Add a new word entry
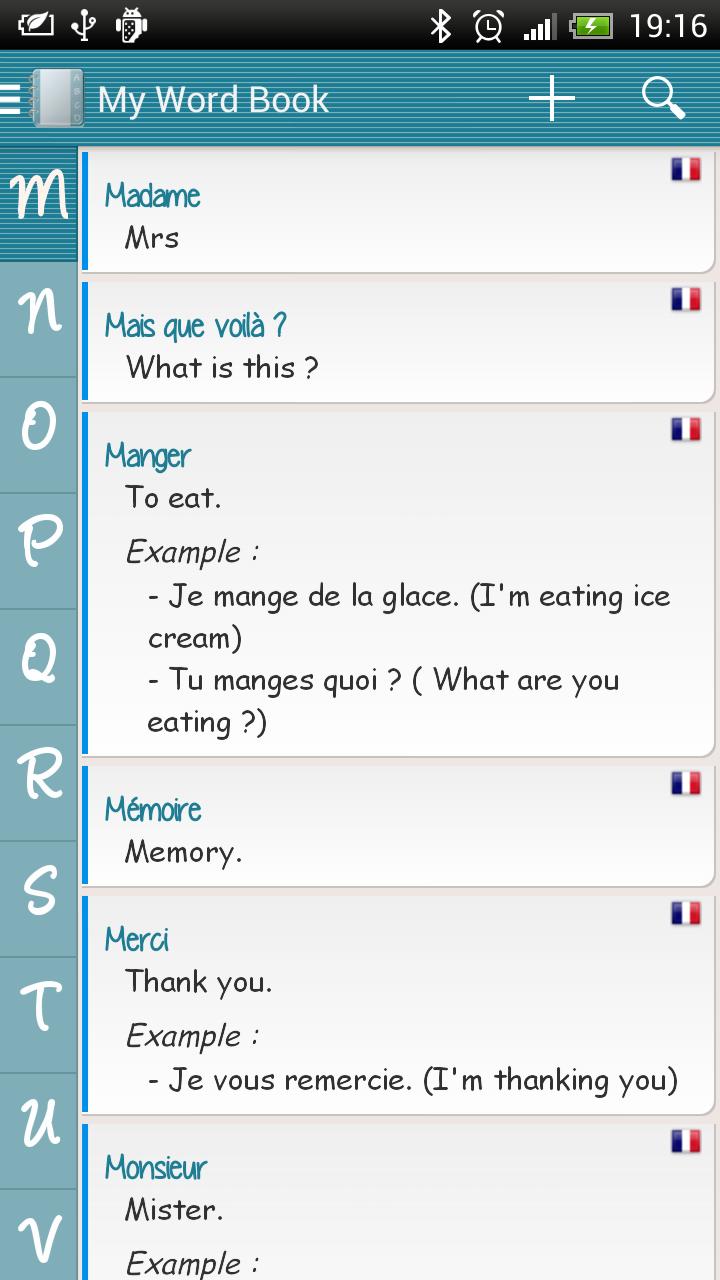Screen dimensions: 720x1280 click(x=552, y=98)
